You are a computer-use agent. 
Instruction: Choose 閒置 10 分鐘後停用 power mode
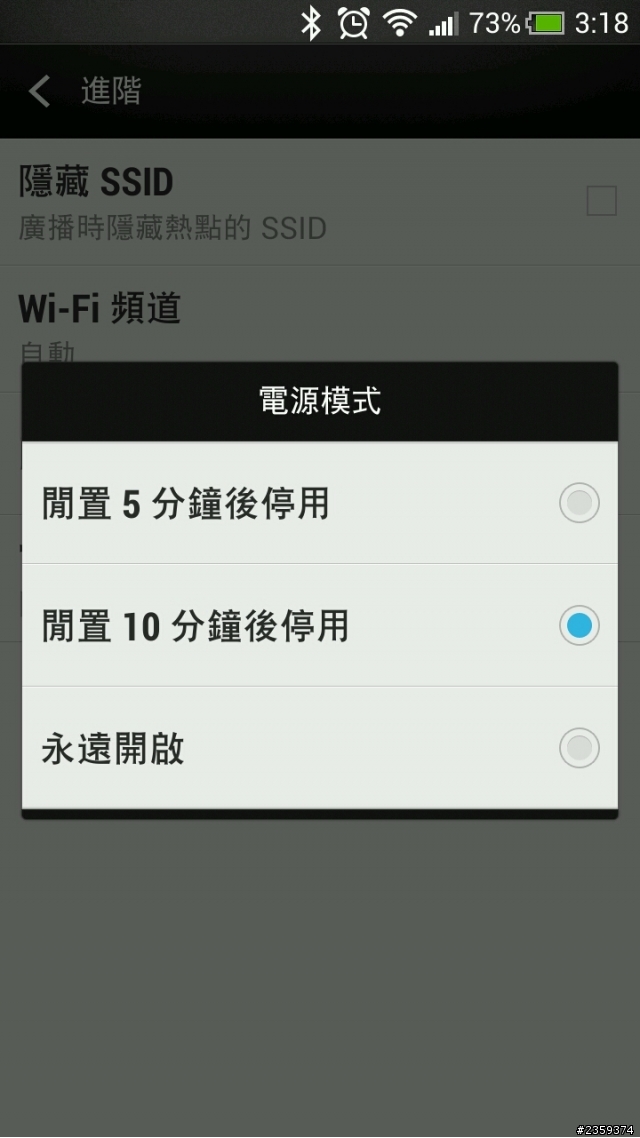pyautogui.click(x=319, y=626)
